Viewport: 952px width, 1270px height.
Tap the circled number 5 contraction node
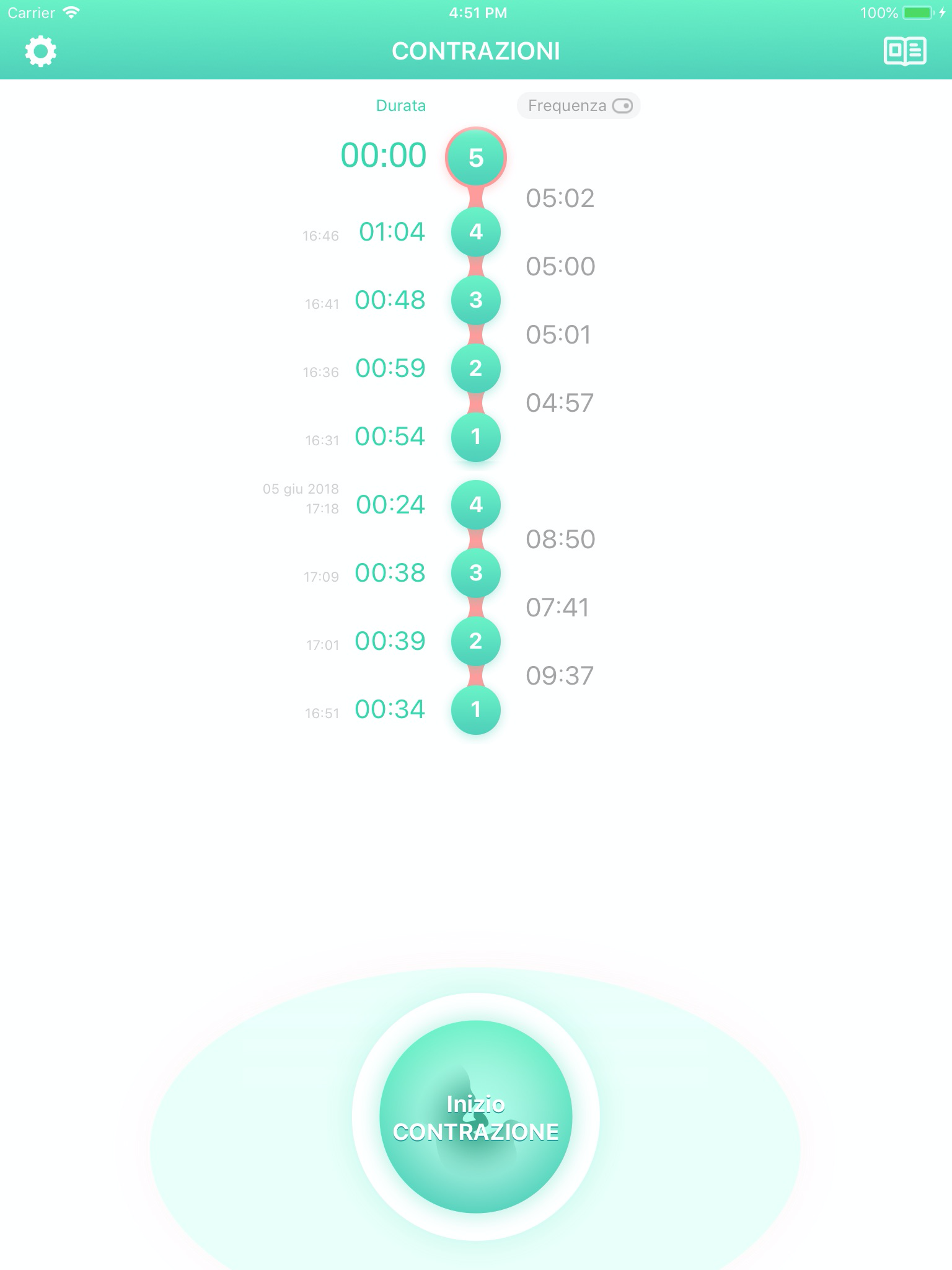tap(475, 158)
